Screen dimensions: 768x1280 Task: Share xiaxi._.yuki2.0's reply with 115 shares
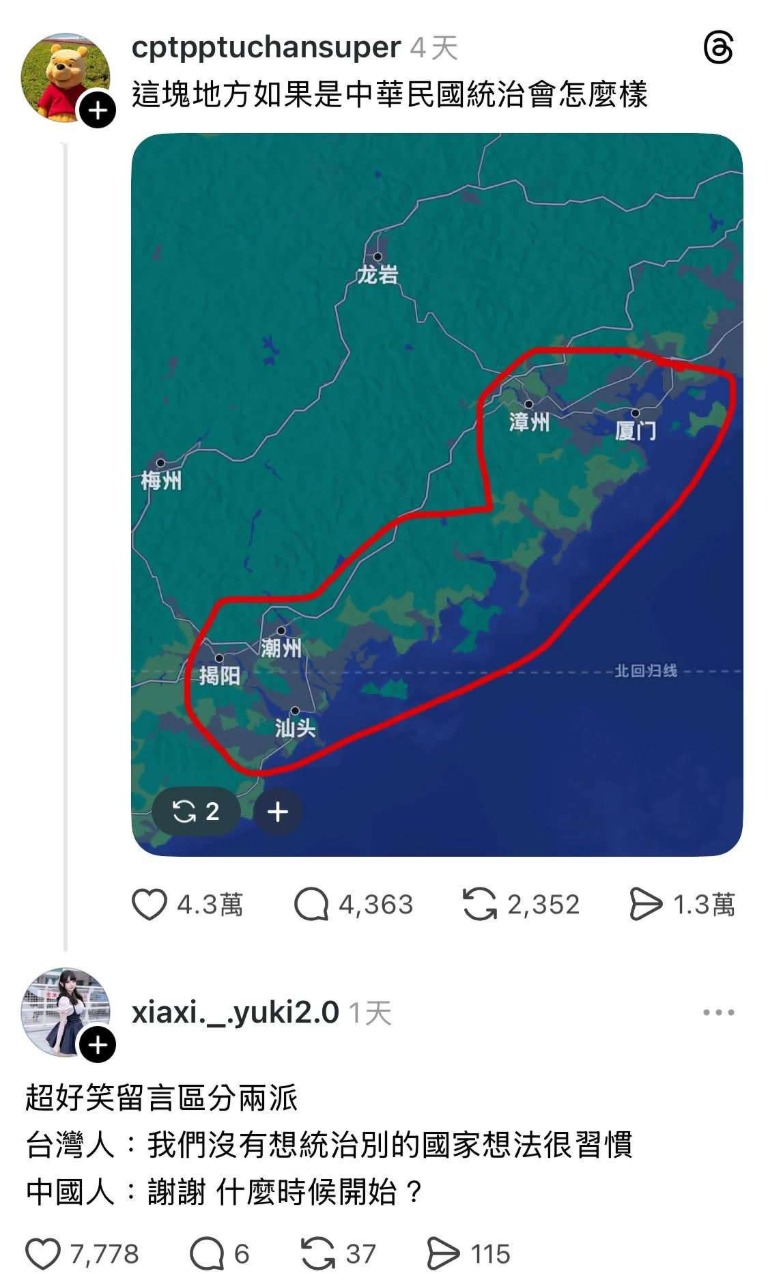pos(442,1253)
